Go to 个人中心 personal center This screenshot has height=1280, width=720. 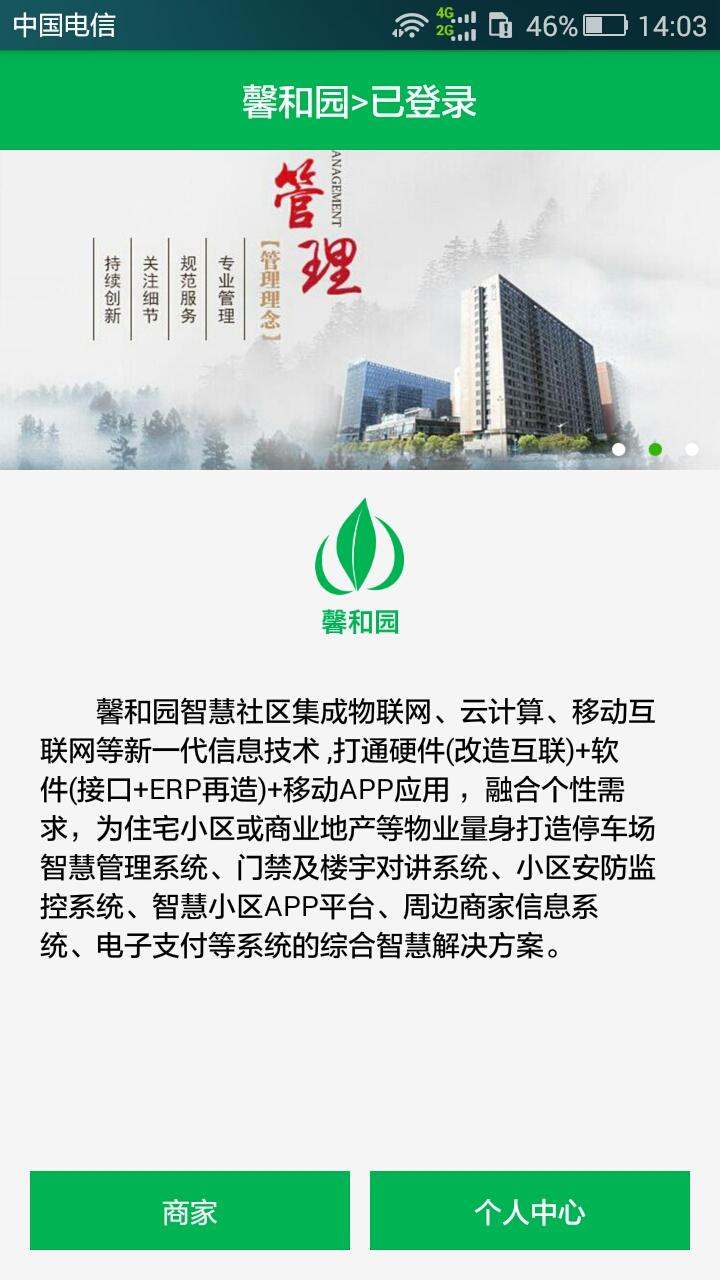click(x=530, y=1211)
